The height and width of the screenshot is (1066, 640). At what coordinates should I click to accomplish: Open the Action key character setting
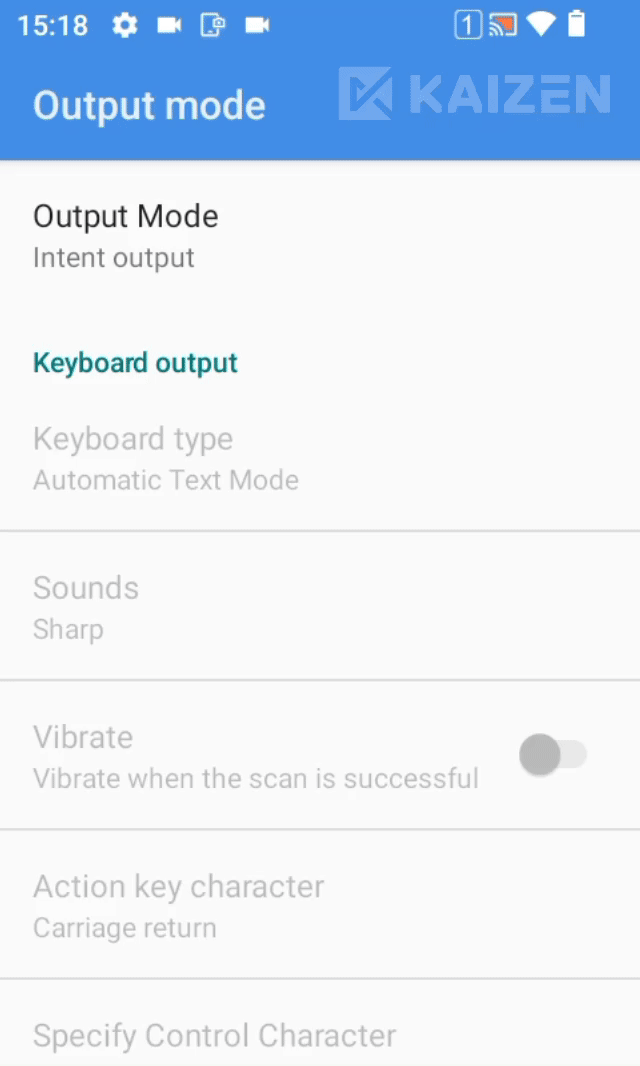(x=320, y=905)
